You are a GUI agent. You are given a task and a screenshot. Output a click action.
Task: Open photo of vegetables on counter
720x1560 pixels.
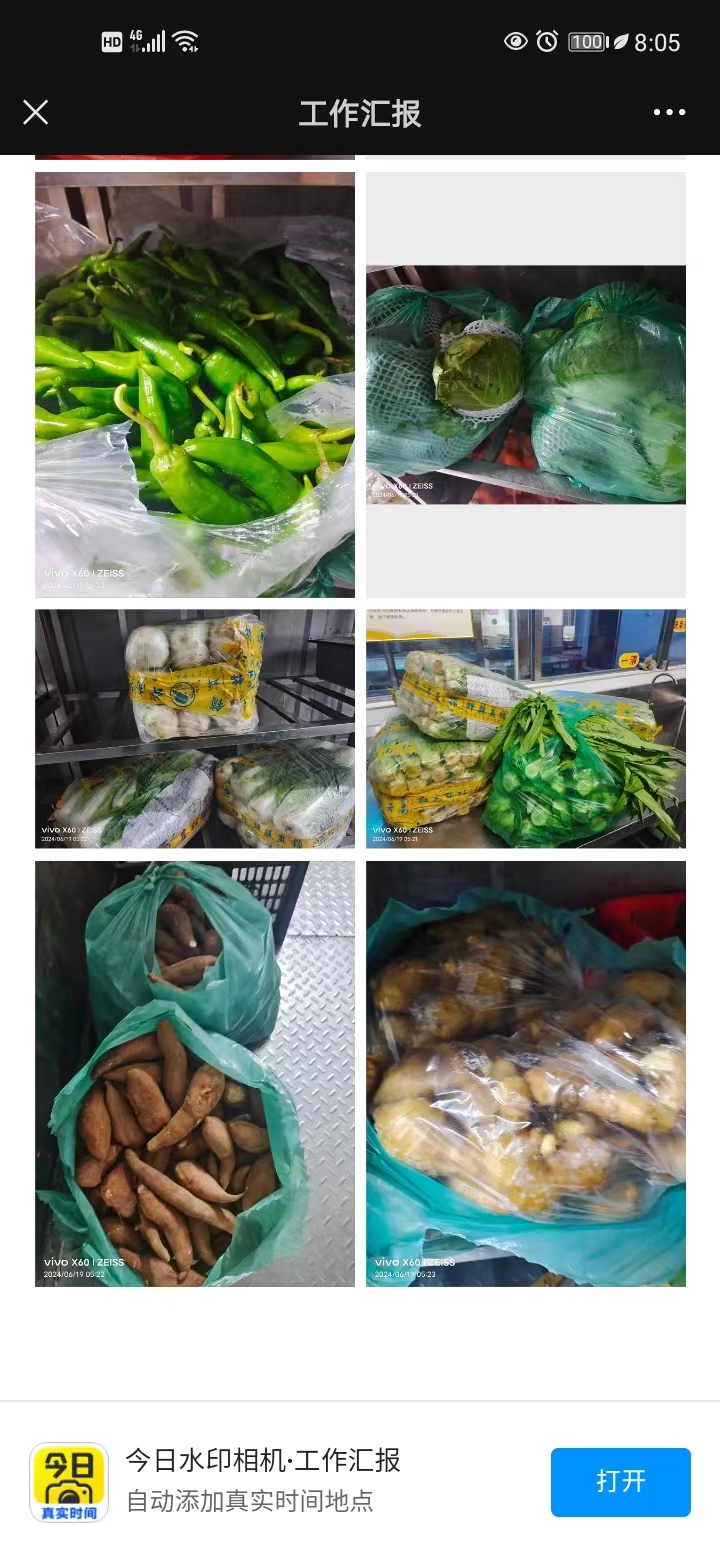pyautogui.click(x=526, y=729)
